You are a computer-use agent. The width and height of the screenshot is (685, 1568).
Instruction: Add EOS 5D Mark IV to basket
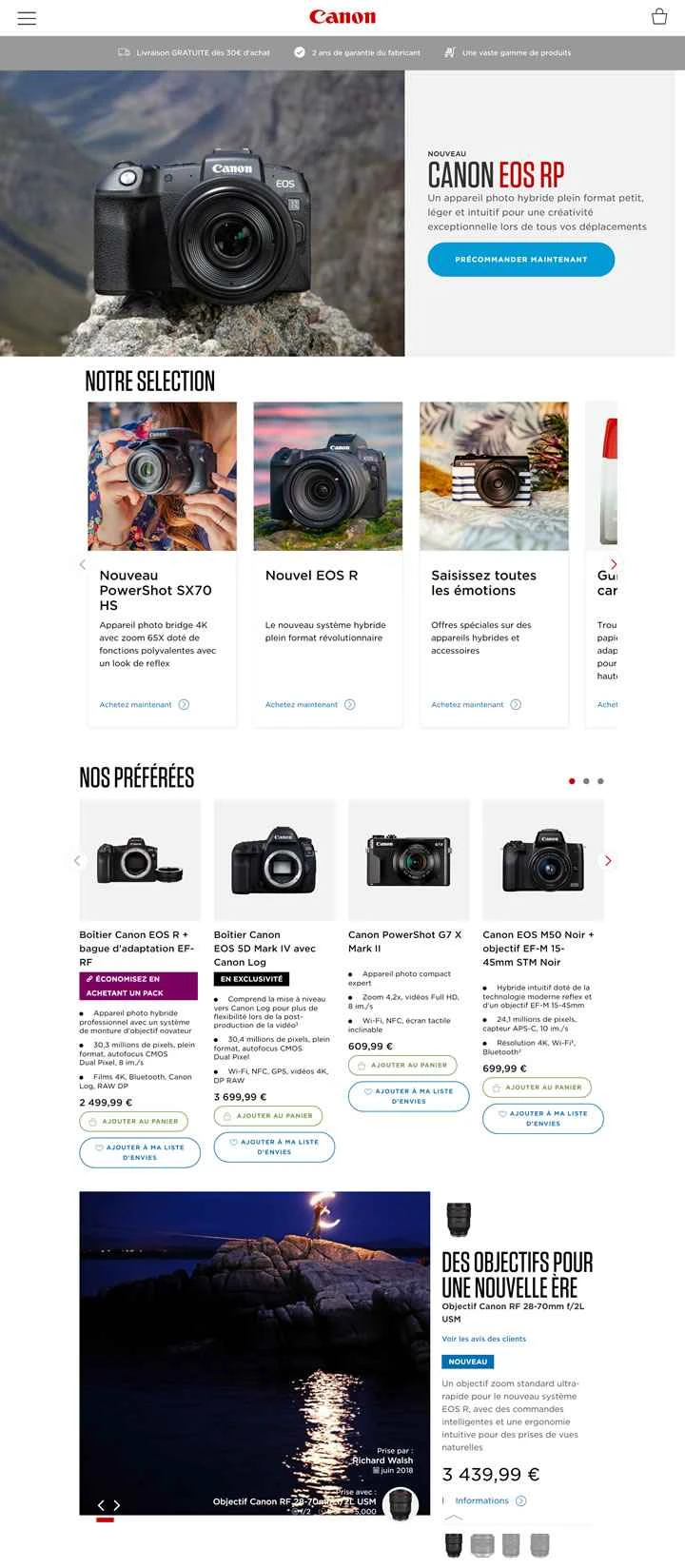point(268,1116)
